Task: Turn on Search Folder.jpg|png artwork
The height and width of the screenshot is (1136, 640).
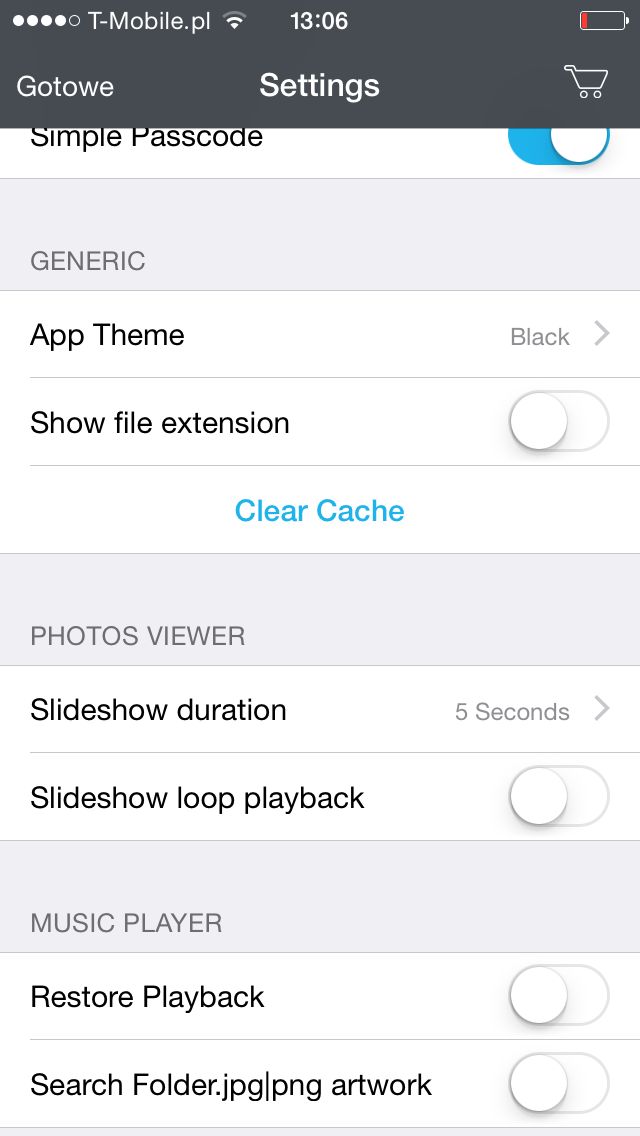Action: tap(559, 1084)
